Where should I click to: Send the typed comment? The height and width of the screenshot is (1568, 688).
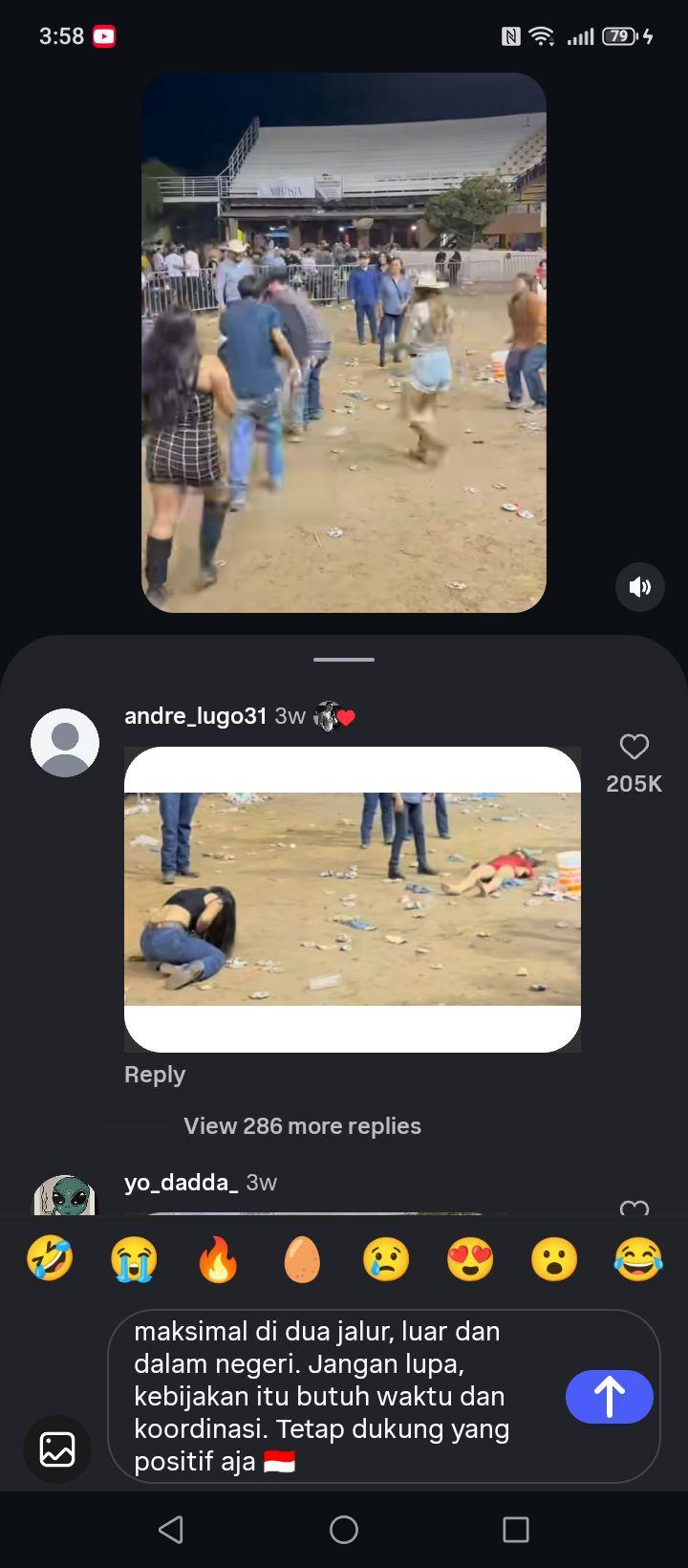coord(610,1397)
